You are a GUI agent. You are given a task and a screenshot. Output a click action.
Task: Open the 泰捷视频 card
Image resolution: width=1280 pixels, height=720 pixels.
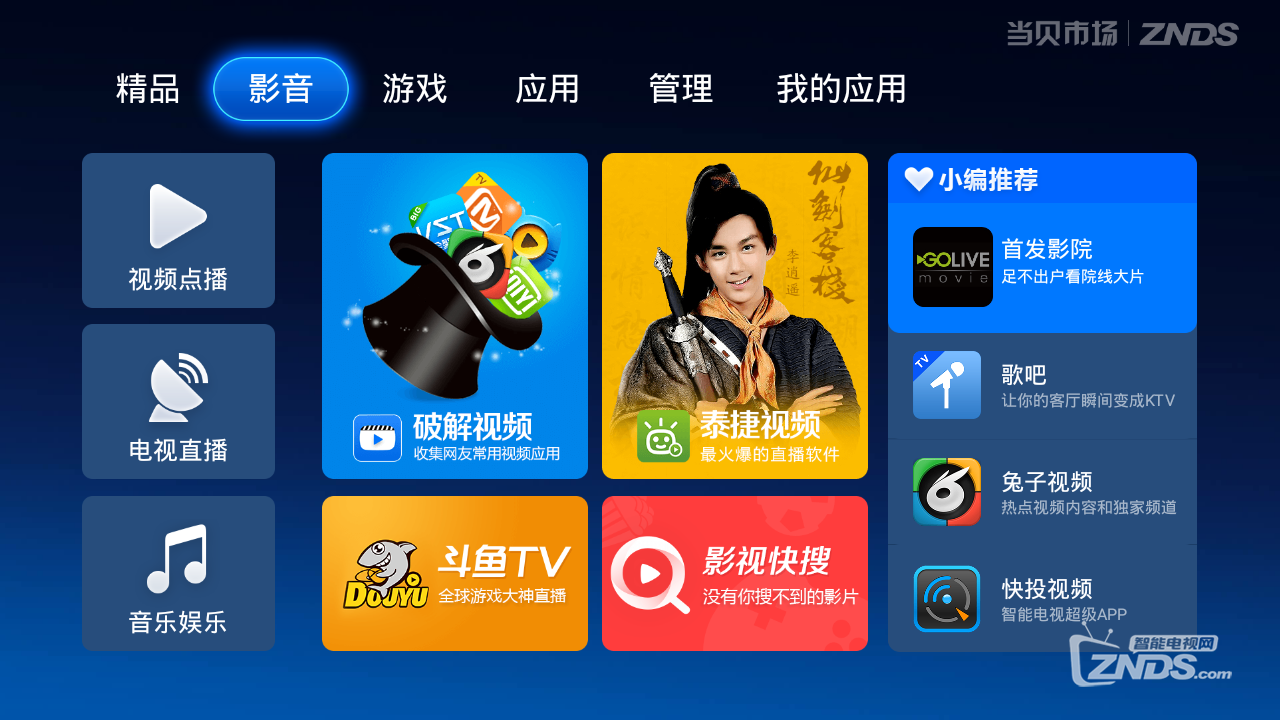735,316
